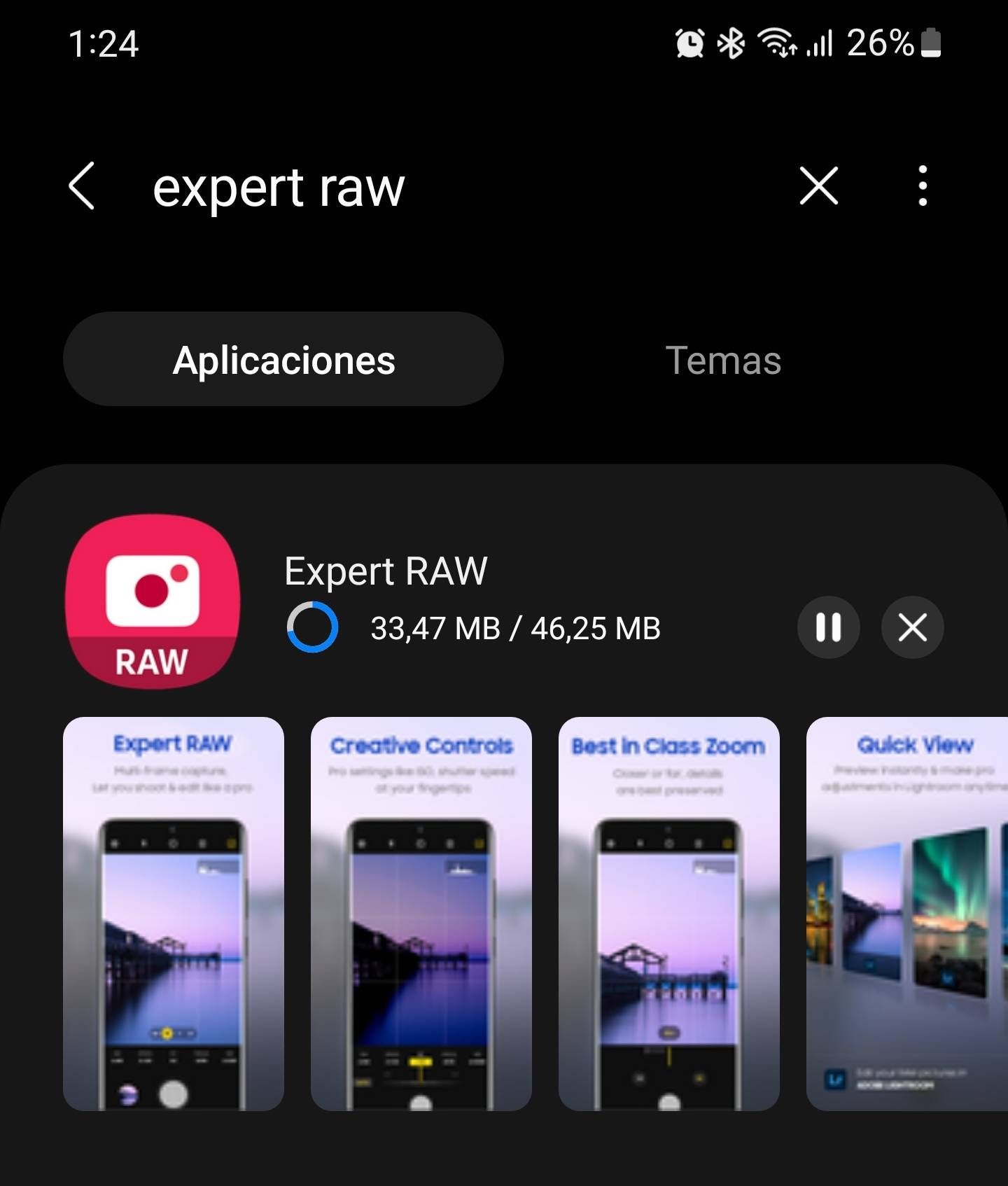The width and height of the screenshot is (1008, 1186).
Task: Pause the Expert RAW download
Action: tap(829, 628)
